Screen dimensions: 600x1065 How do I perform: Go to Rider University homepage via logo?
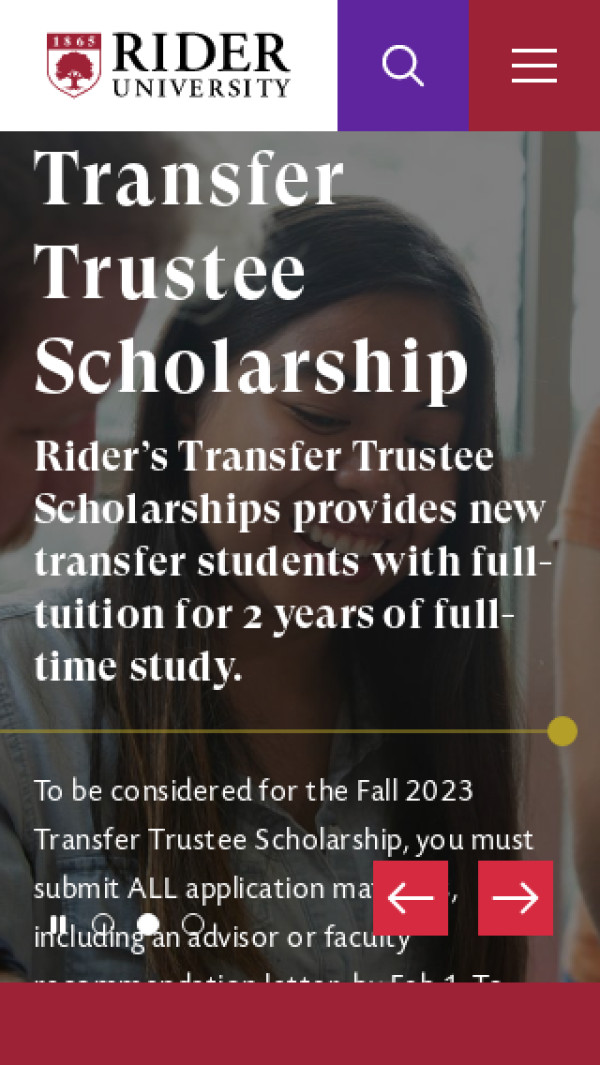point(168,66)
